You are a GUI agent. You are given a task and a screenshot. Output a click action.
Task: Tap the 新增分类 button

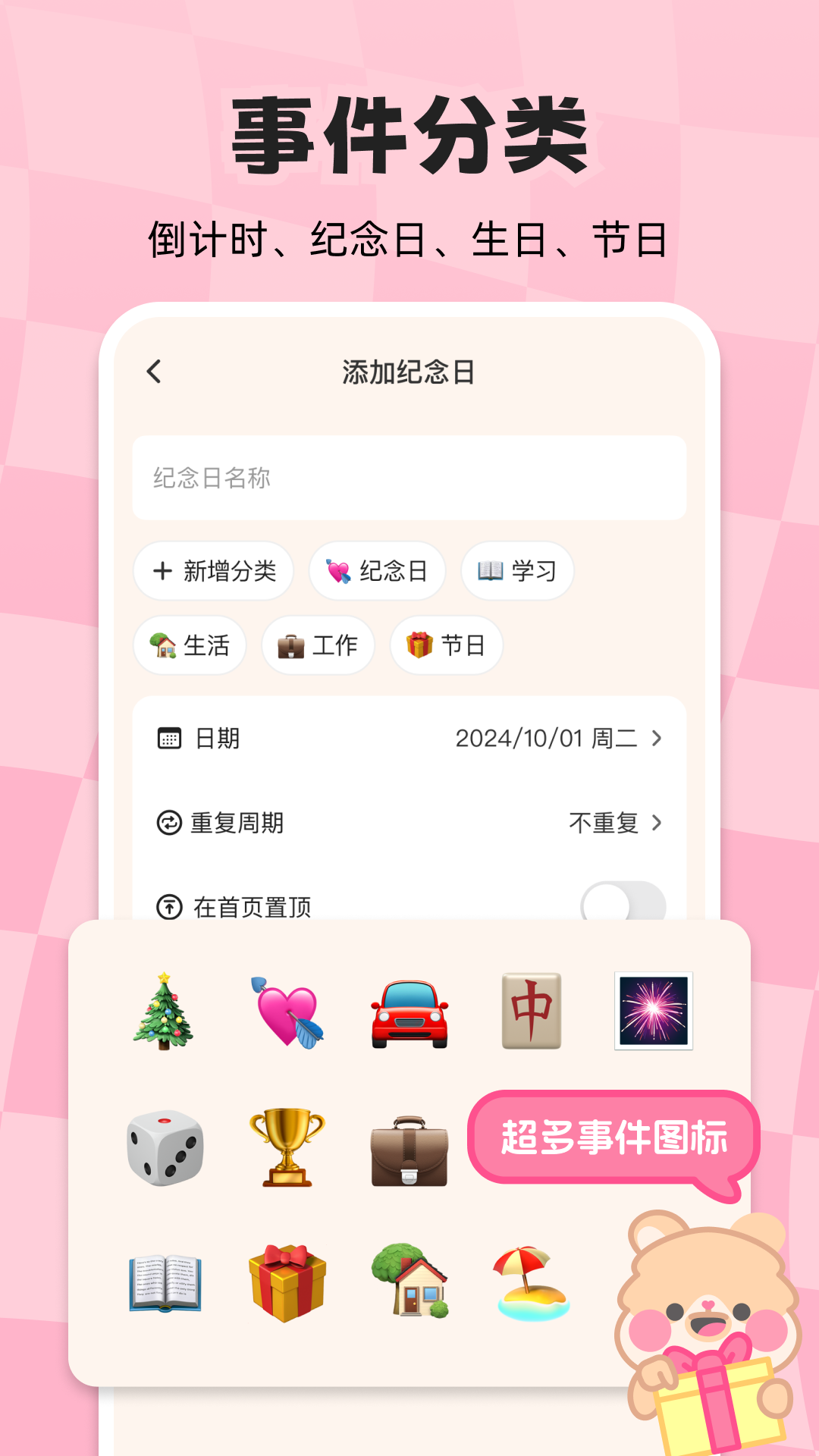click(213, 572)
